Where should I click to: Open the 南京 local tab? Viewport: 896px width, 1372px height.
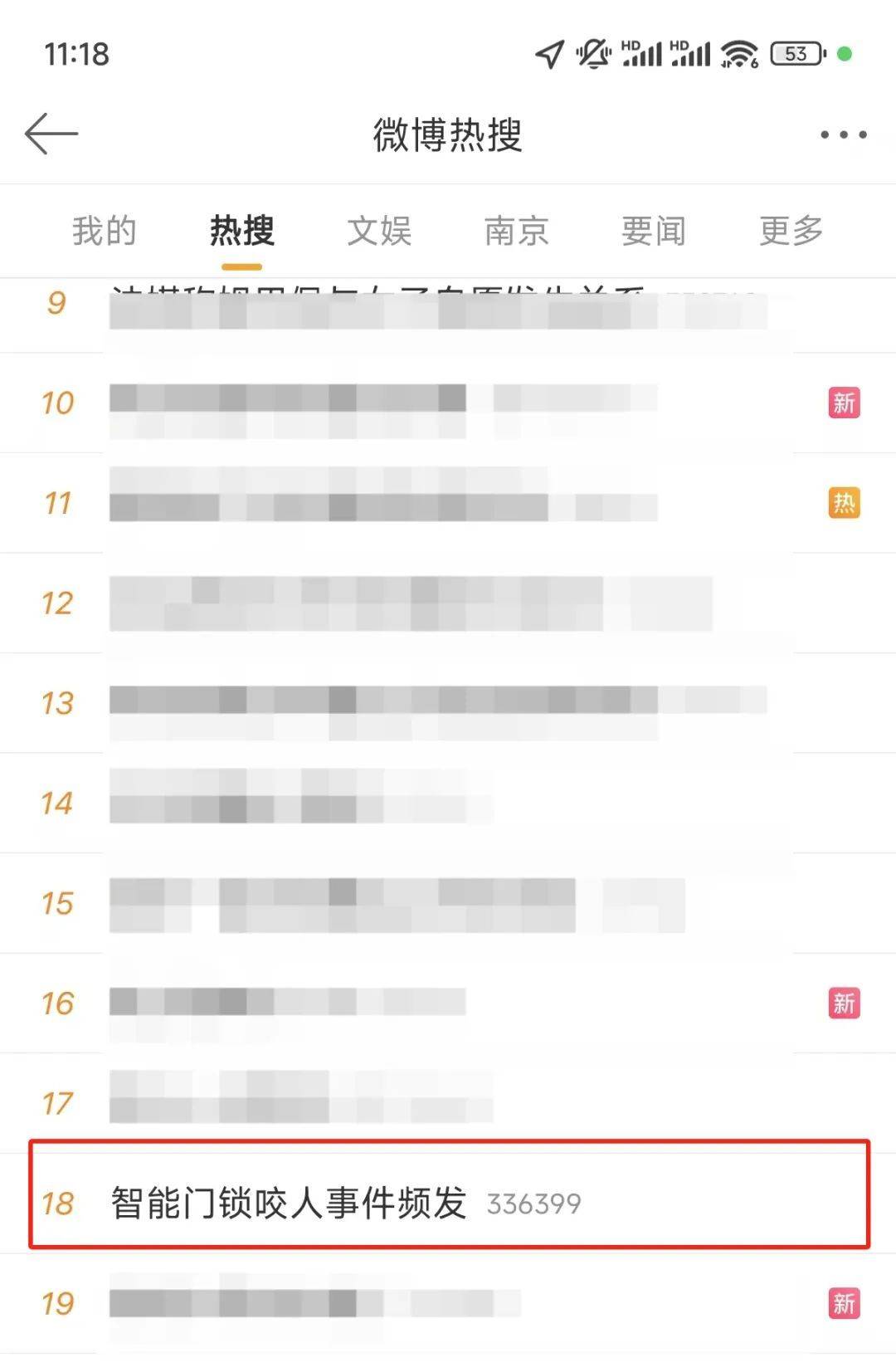click(516, 231)
